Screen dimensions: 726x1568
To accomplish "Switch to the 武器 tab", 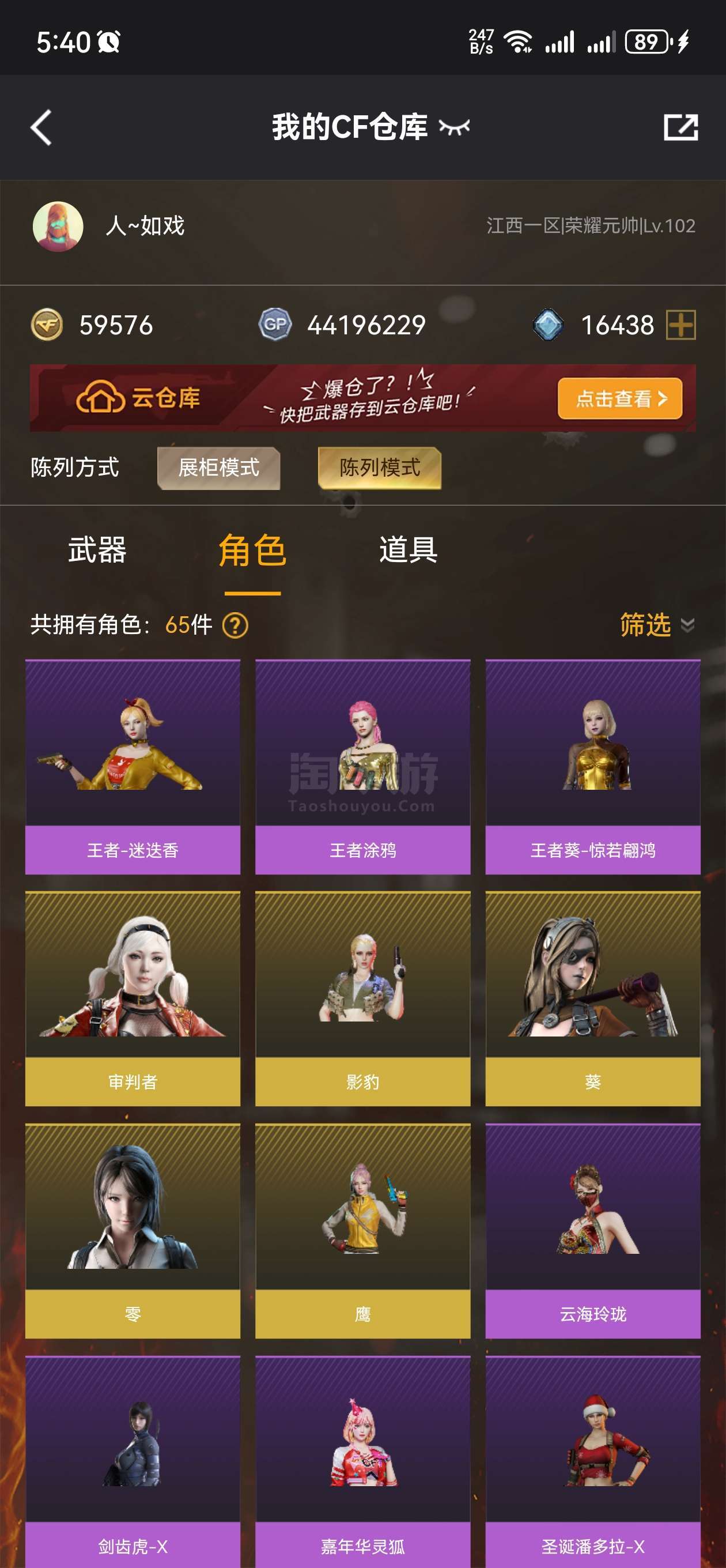I will coord(97,551).
